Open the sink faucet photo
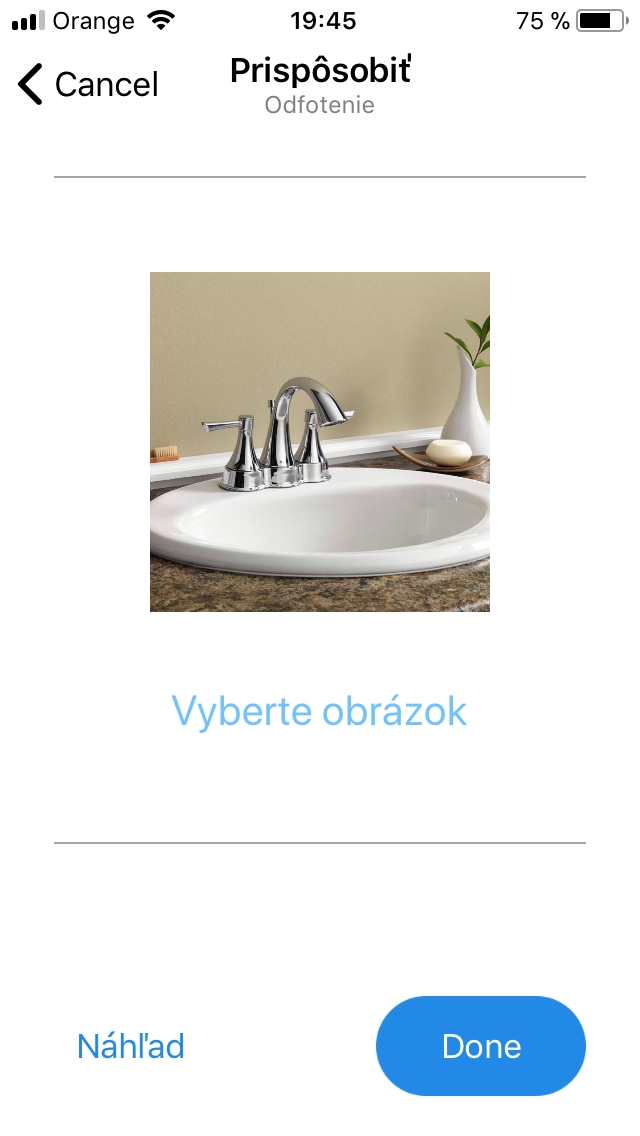Screen dimensions: 640x1136 click(320, 442)
